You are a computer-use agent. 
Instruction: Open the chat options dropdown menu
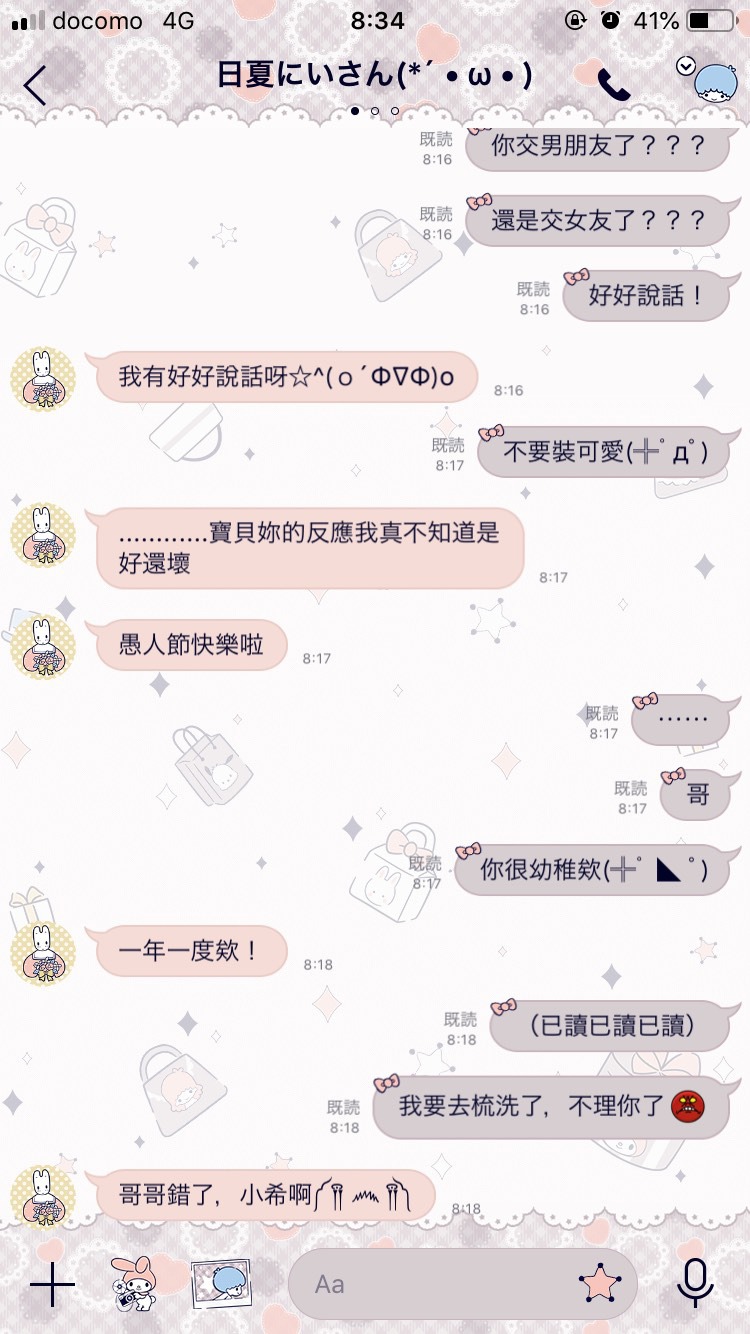686,66
